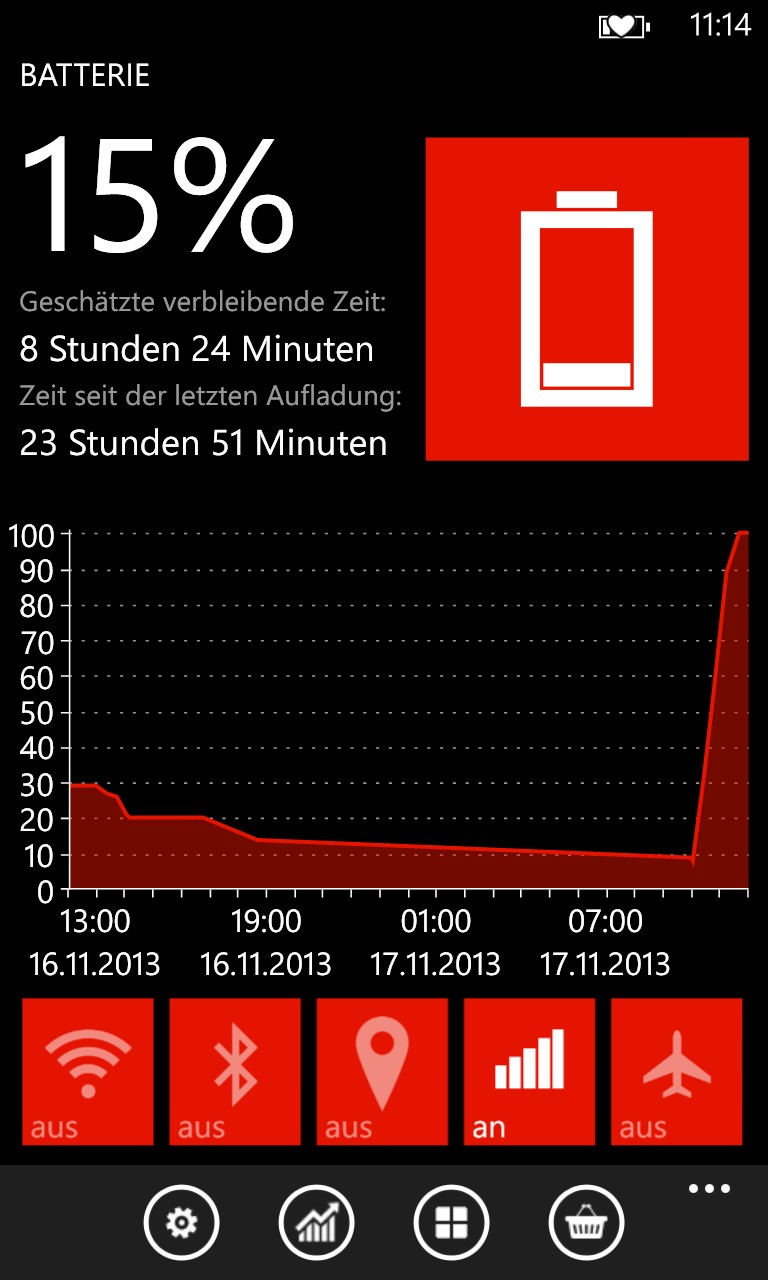This screenshot has width=768, height=1280.
Task: Toggle the Wi-Fi tile
Action: (88, 1071)
